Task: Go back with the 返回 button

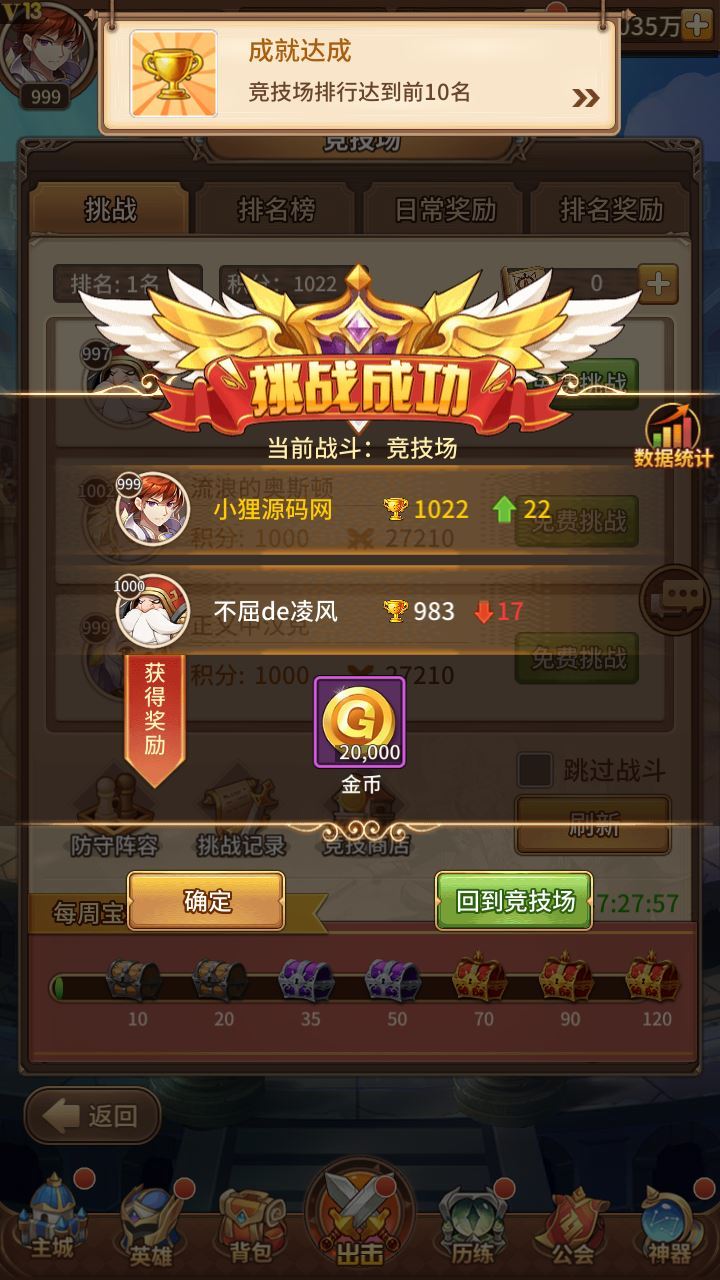Action: point(92,1116)
